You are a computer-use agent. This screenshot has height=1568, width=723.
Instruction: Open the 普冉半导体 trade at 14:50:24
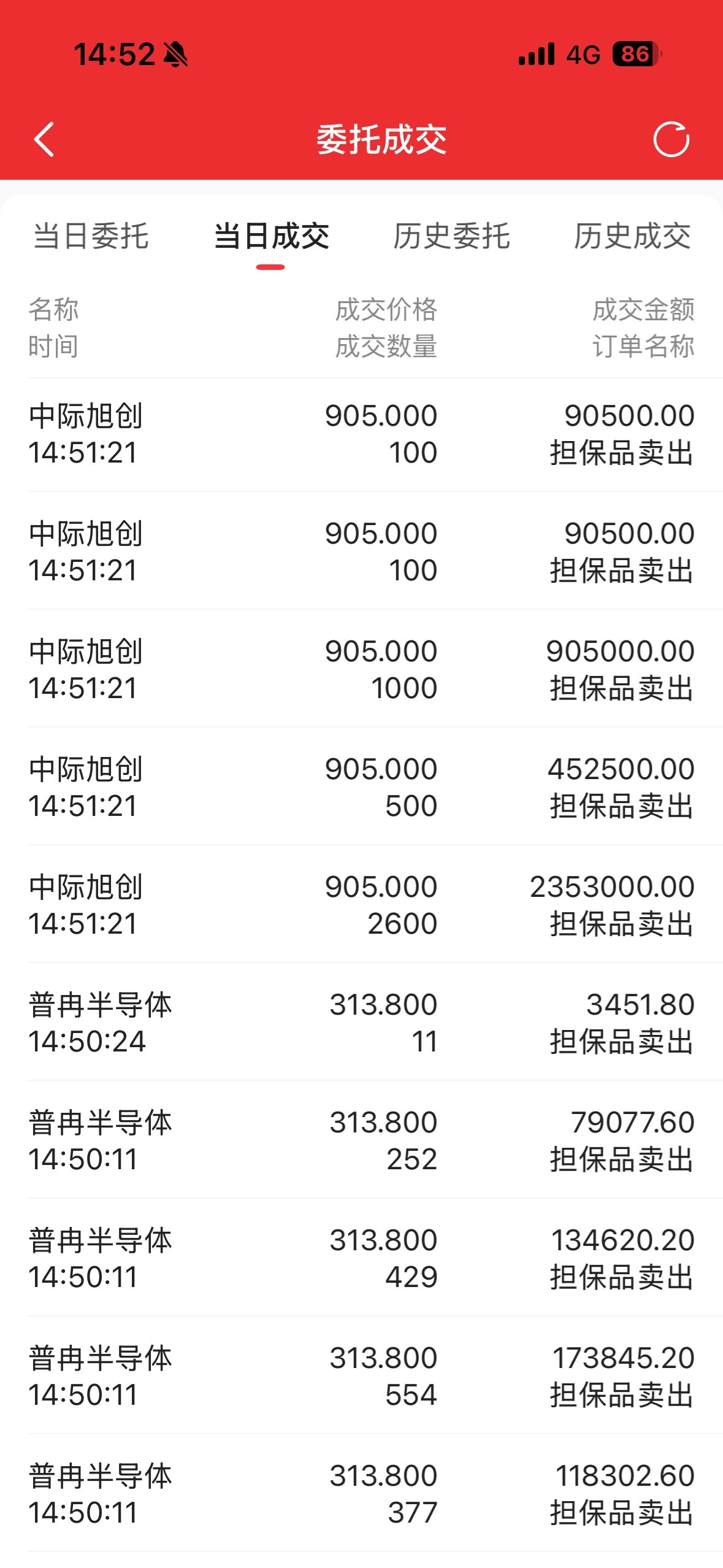[362, 1022]
